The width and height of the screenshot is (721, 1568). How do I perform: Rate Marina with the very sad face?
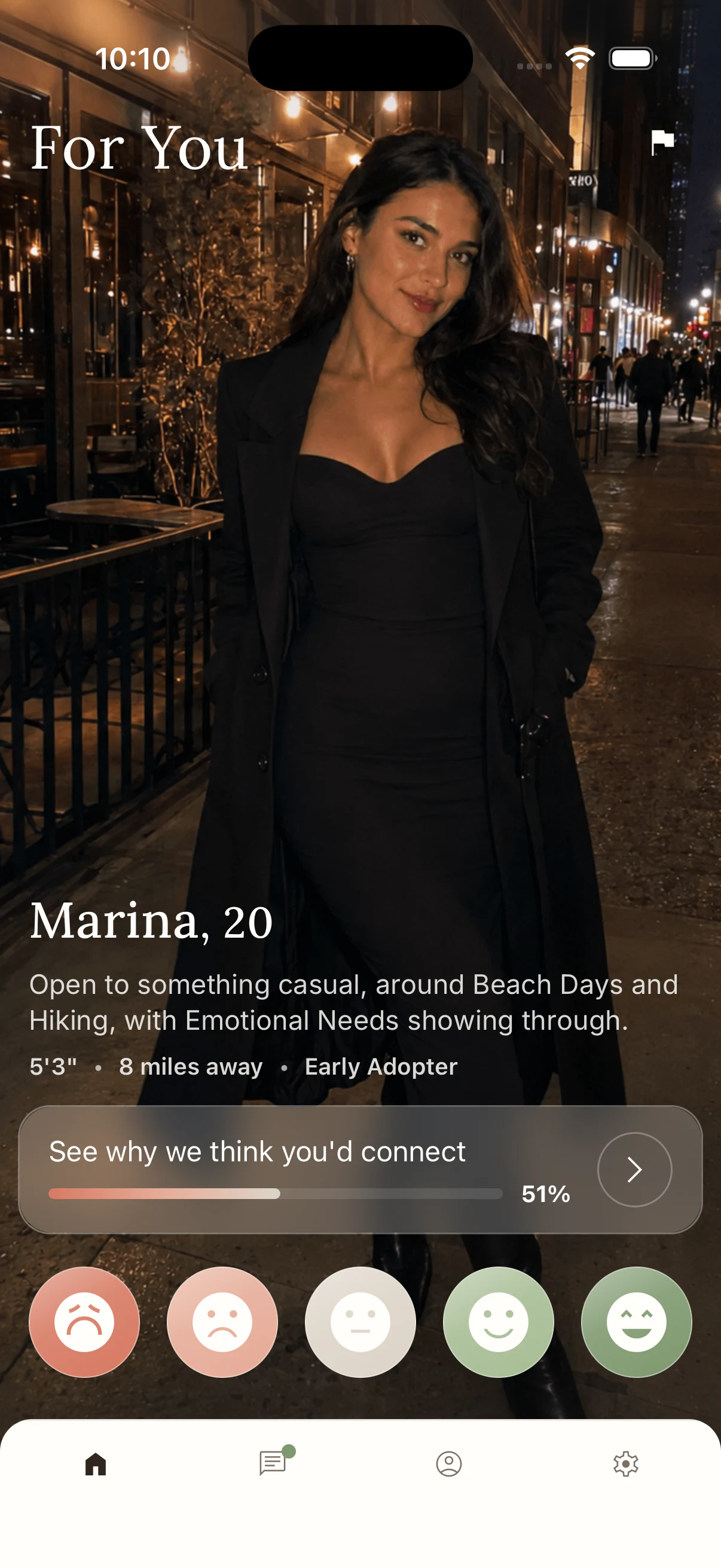84,1322
